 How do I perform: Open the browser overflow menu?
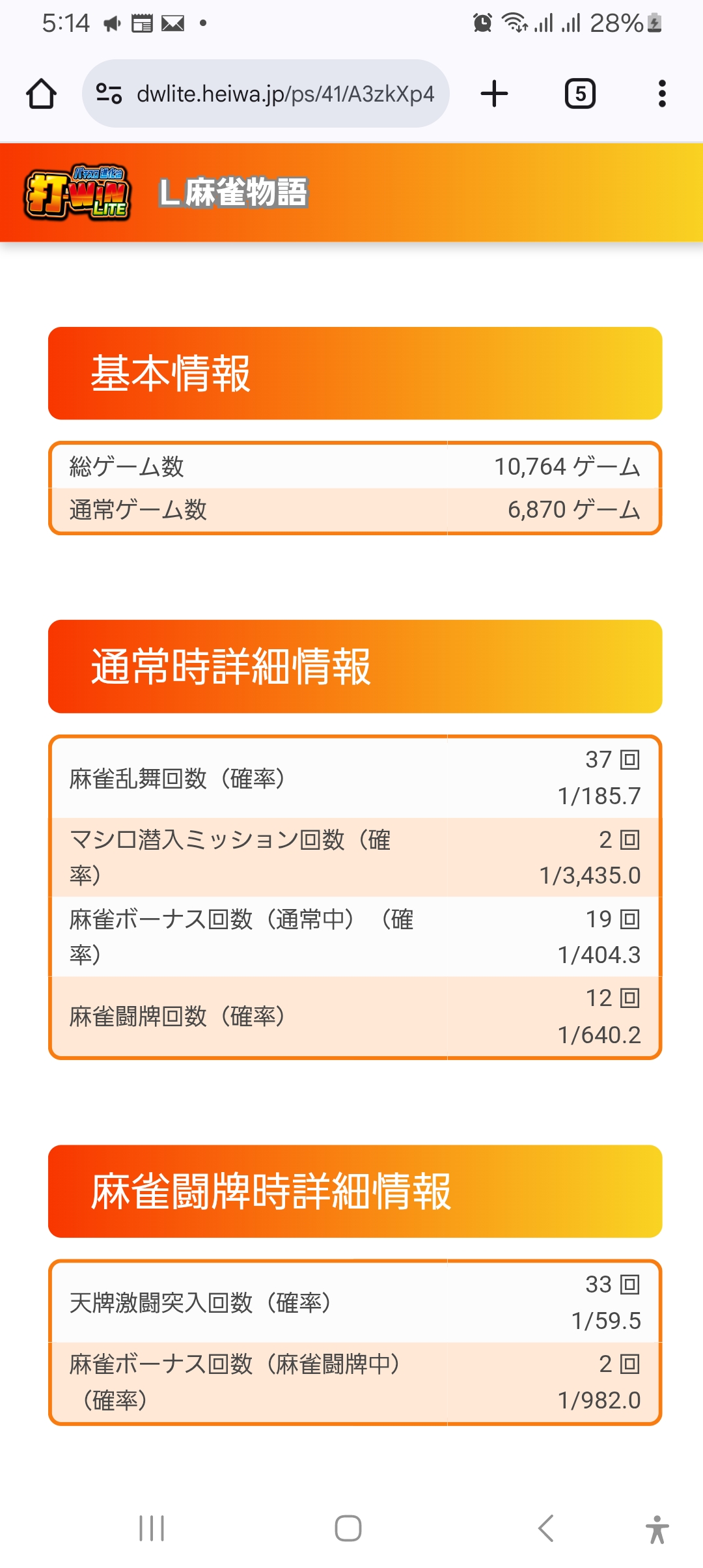[x=662, y=94]
